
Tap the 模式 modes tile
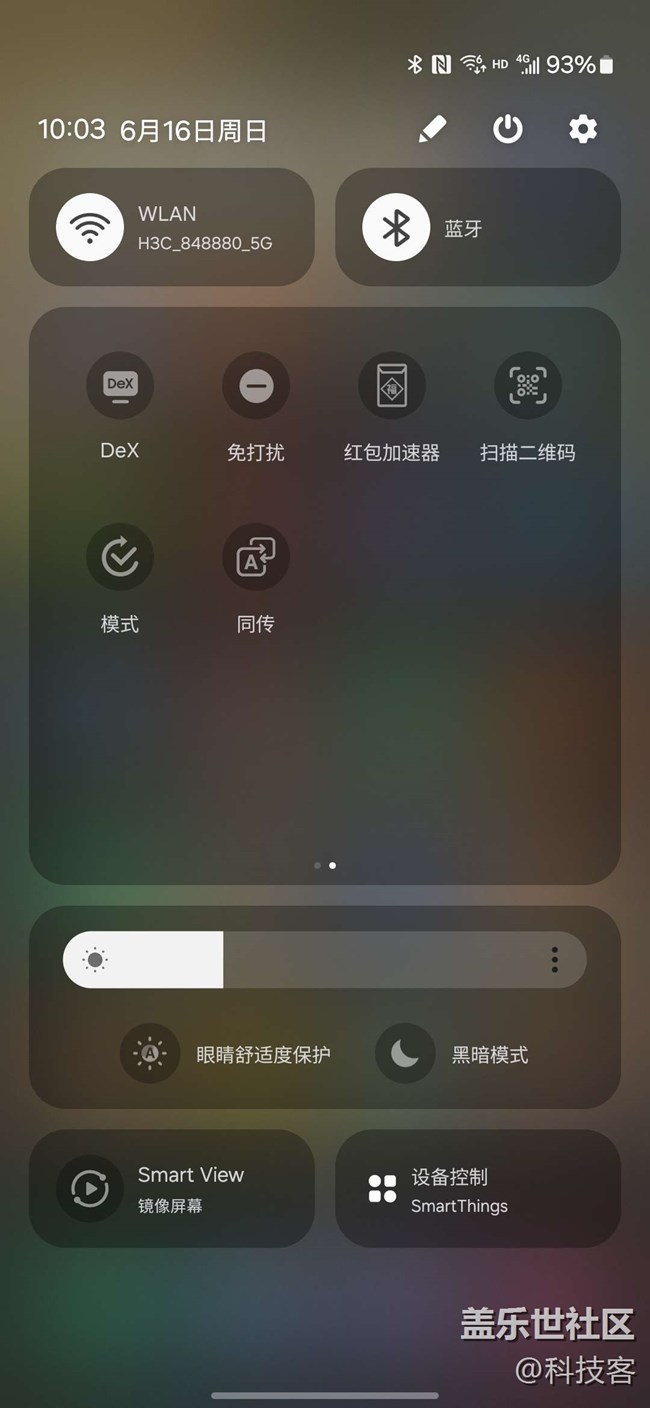(x=120, y=557)
